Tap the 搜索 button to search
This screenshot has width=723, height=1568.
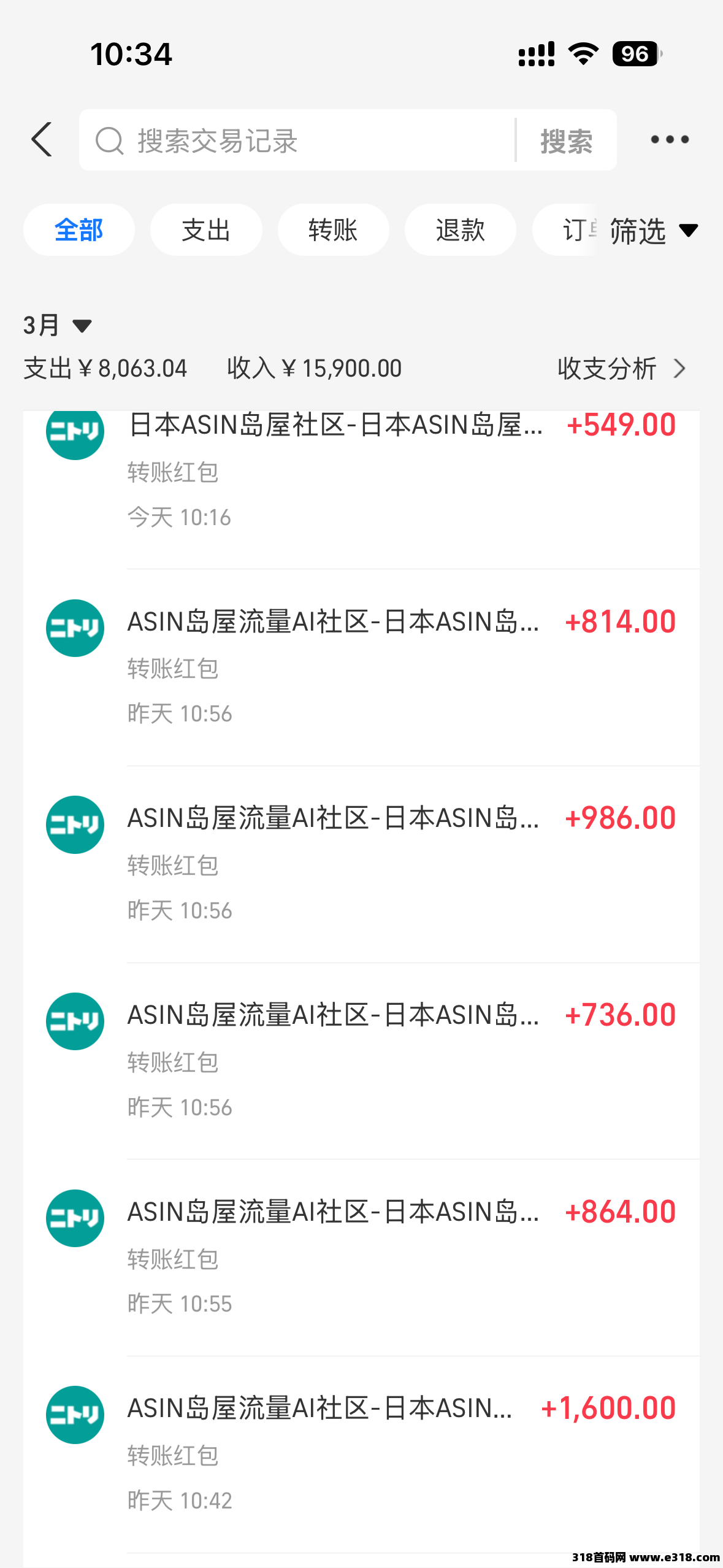point(566,140)
